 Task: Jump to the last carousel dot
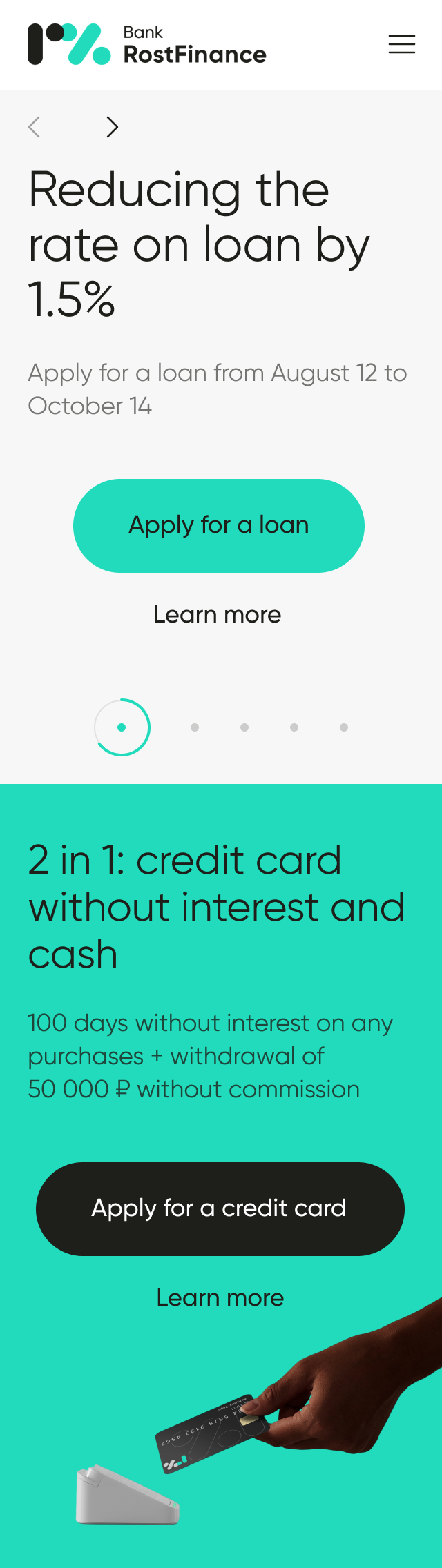click(x=344, y=727)
